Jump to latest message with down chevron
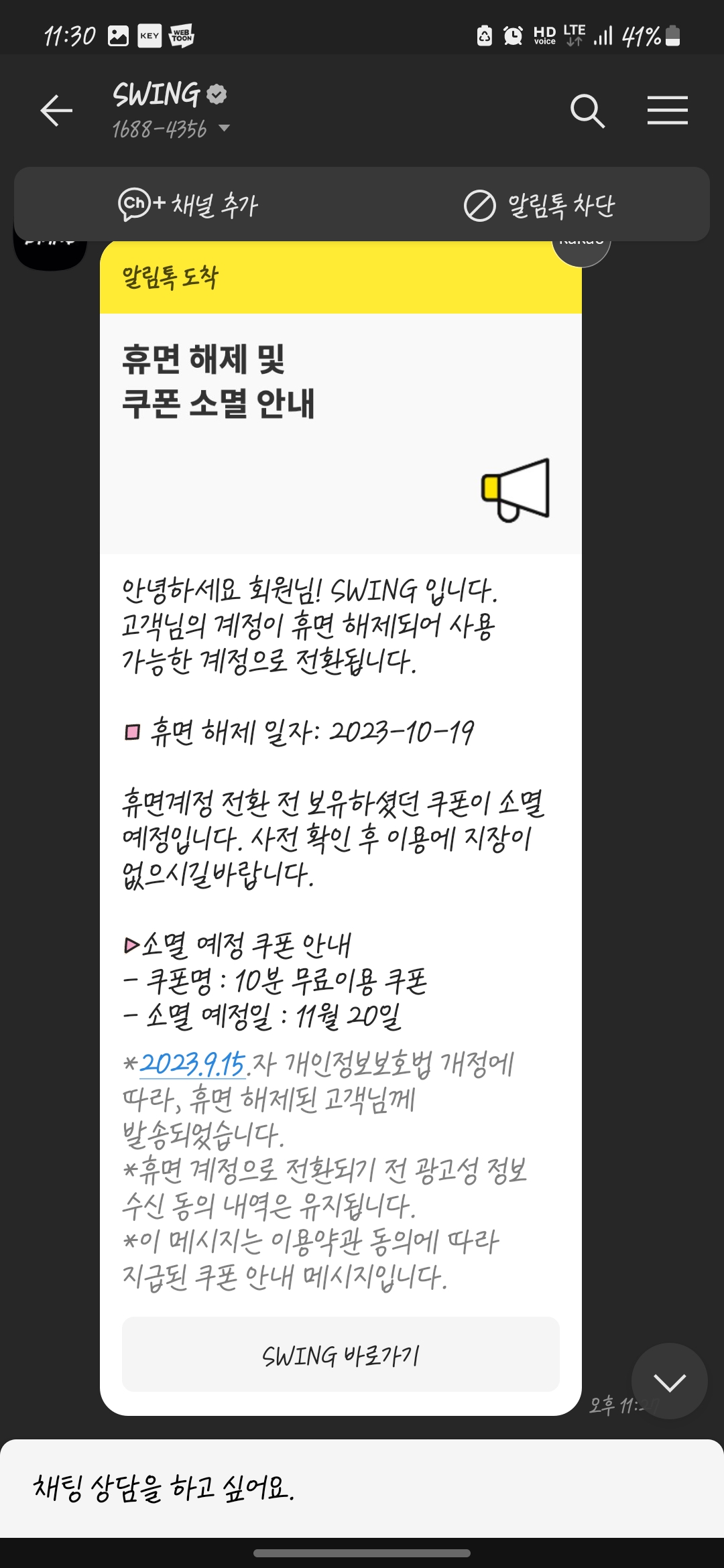Screen dimensions: 724x1568 coord(669,1381)
